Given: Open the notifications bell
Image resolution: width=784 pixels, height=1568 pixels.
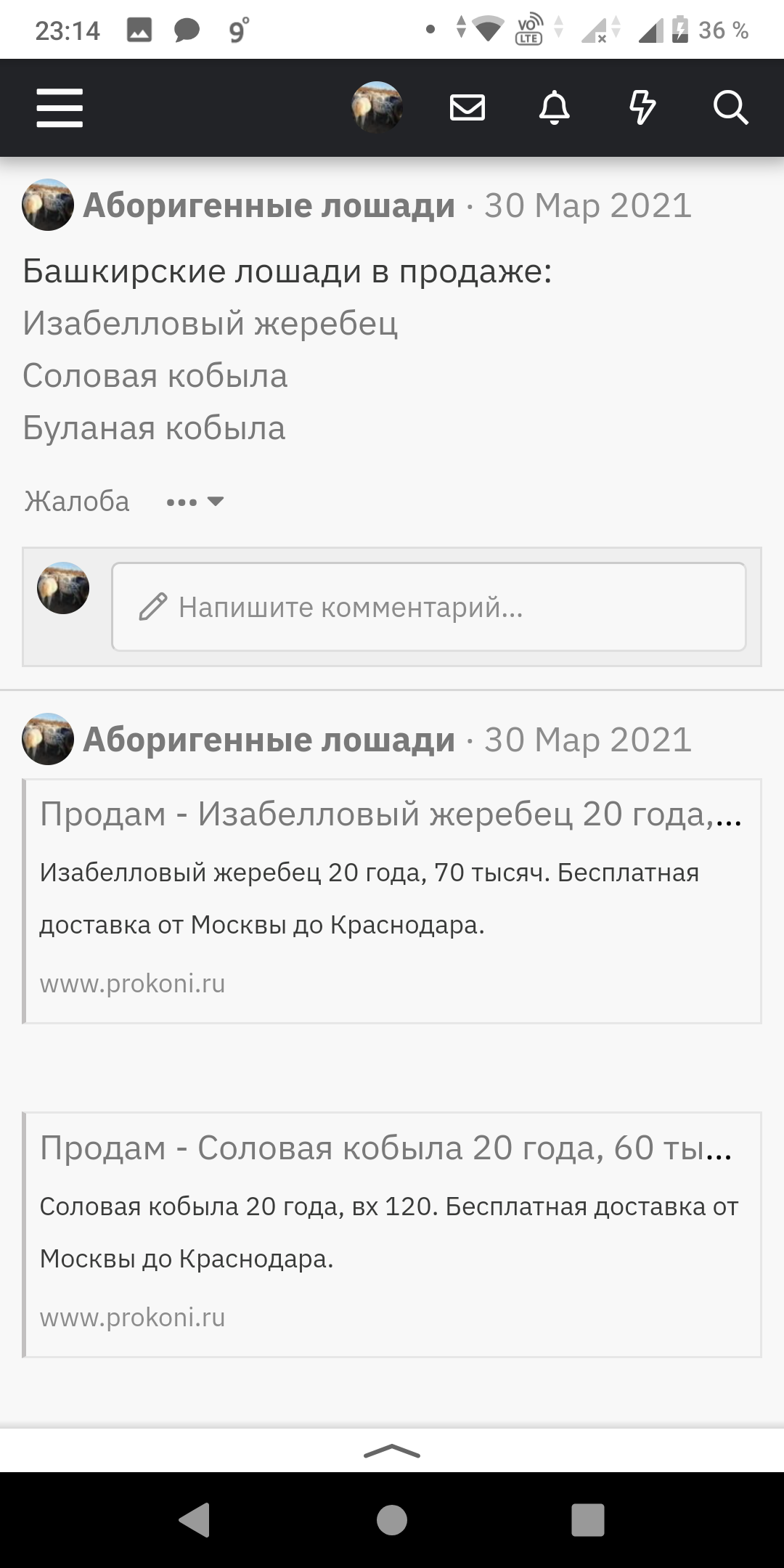Looking at the screenshot, I should click(x=554, y=108).
